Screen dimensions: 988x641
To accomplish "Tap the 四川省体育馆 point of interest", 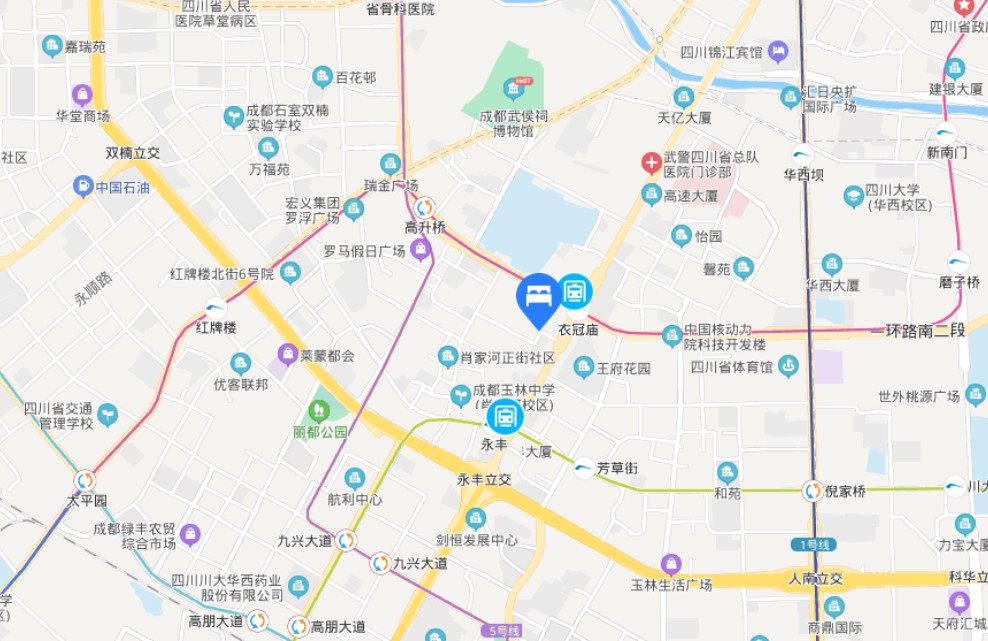I will 788,365.
